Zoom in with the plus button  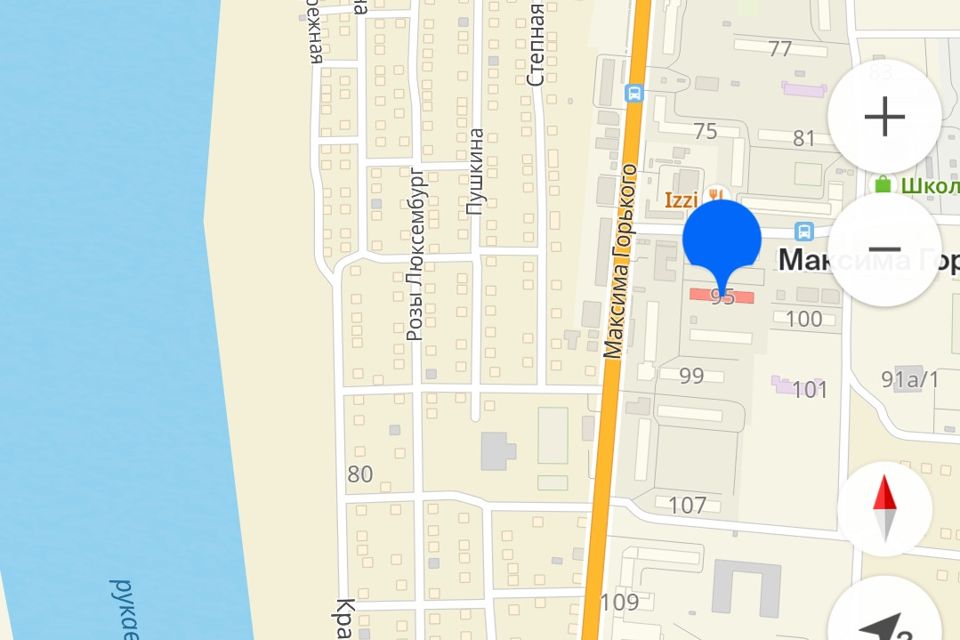[884, 117]
